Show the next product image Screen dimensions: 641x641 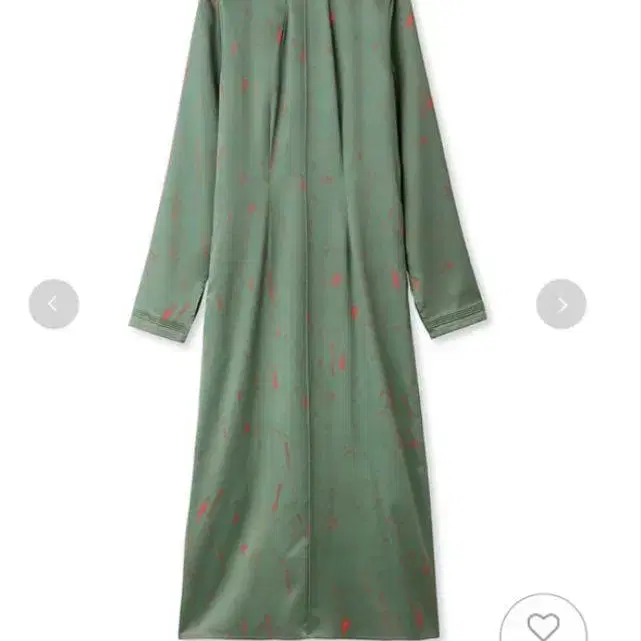coord(561,304)
